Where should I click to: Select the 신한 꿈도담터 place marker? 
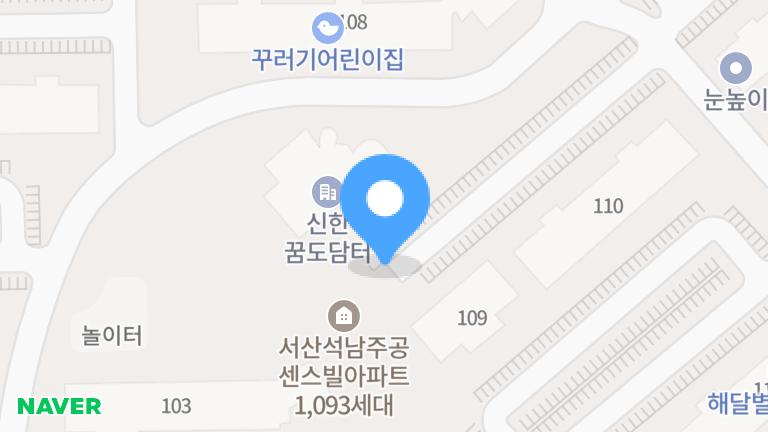click(326, 189)
